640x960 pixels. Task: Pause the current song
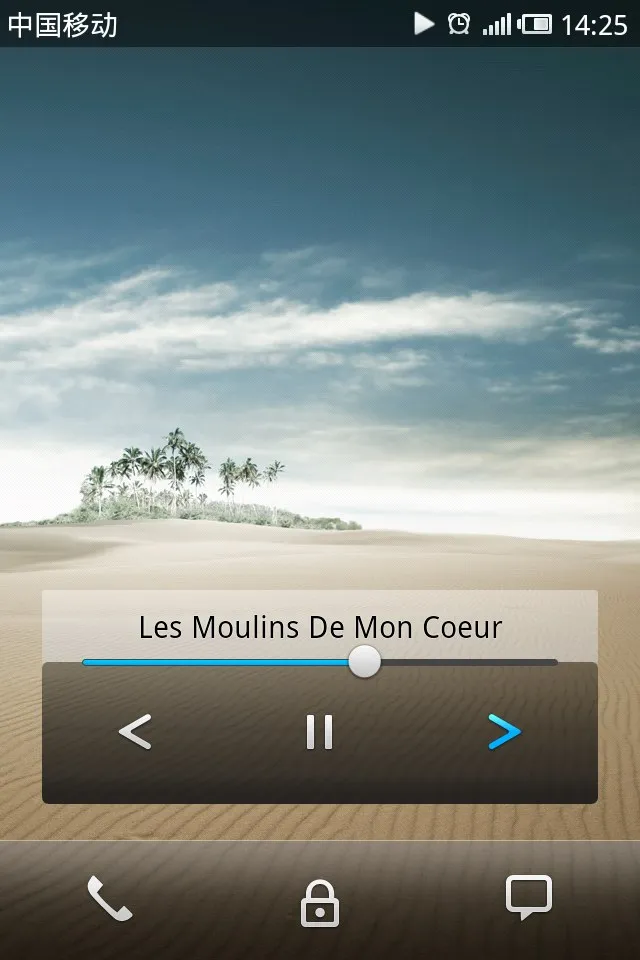(319, 732)
